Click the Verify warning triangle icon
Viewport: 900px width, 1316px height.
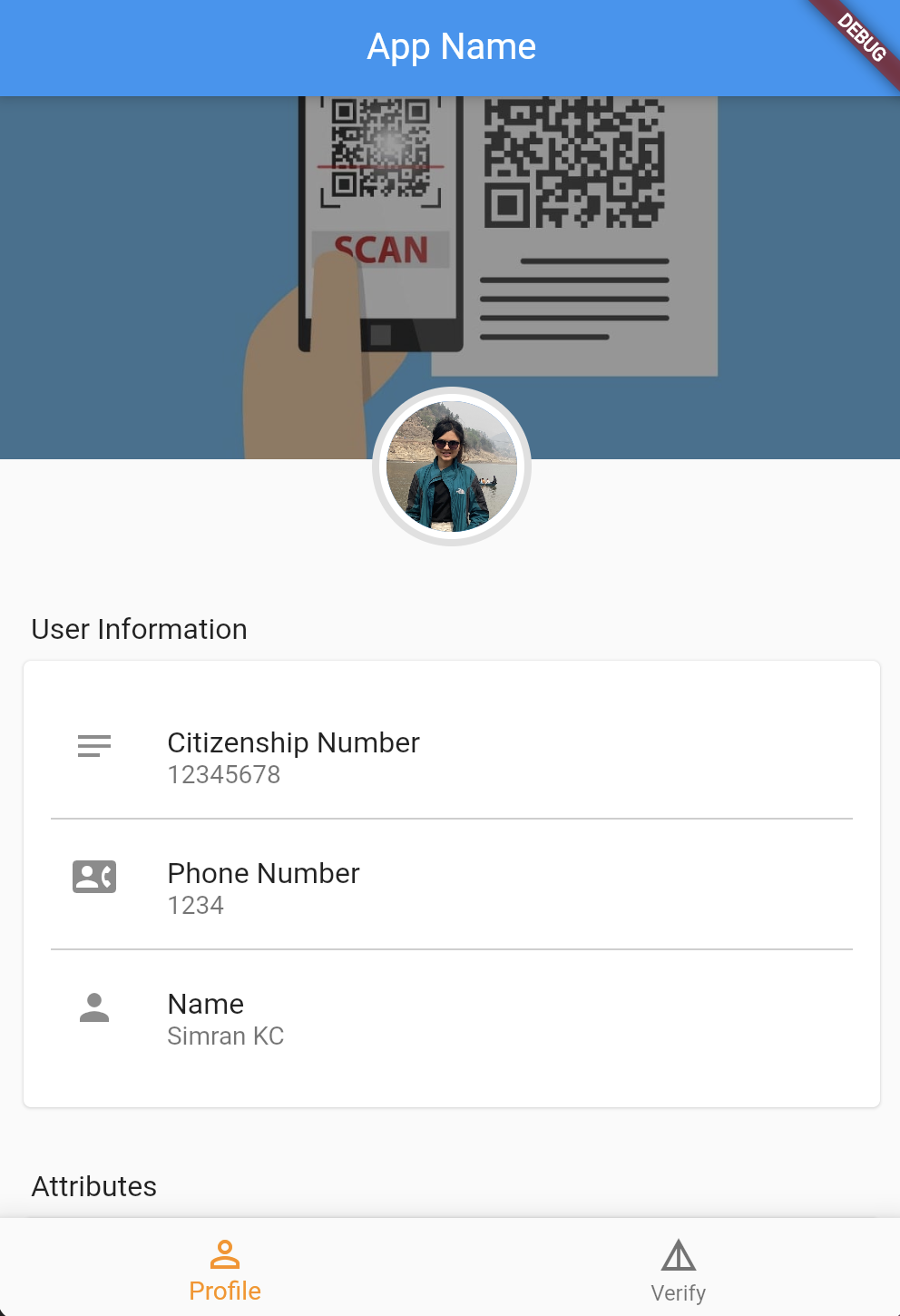click(678, 1256)
